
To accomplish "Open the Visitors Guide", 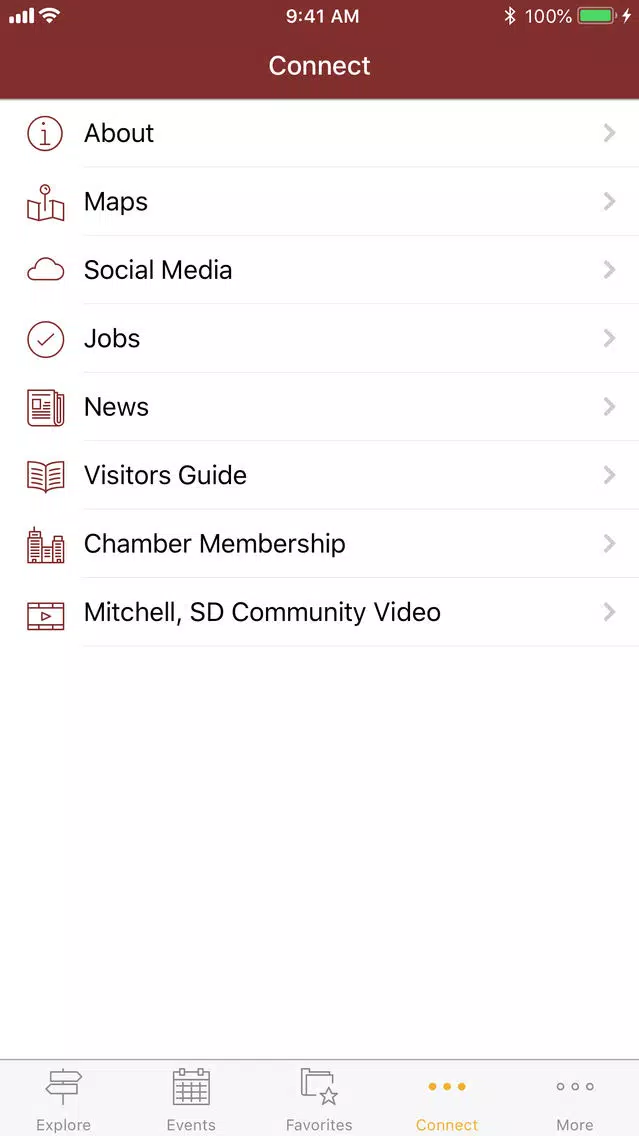I will point(320,475).
